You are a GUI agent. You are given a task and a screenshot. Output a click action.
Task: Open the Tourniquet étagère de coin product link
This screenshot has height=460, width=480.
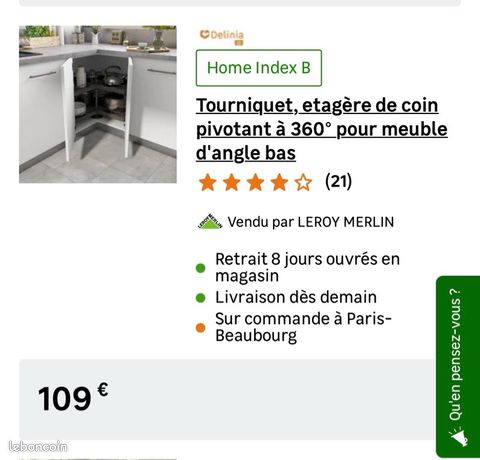(321, 129)
